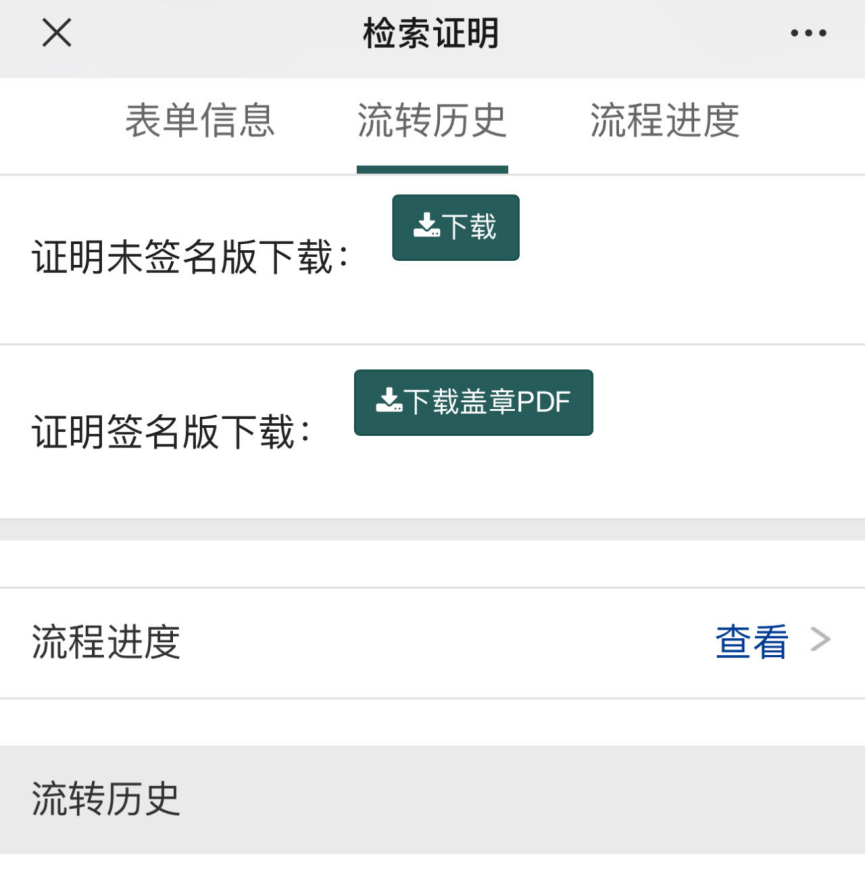This screenshot has height=878, width=865.
Task: Switch to the 流程进度 tab
Action: click(664, 121)
